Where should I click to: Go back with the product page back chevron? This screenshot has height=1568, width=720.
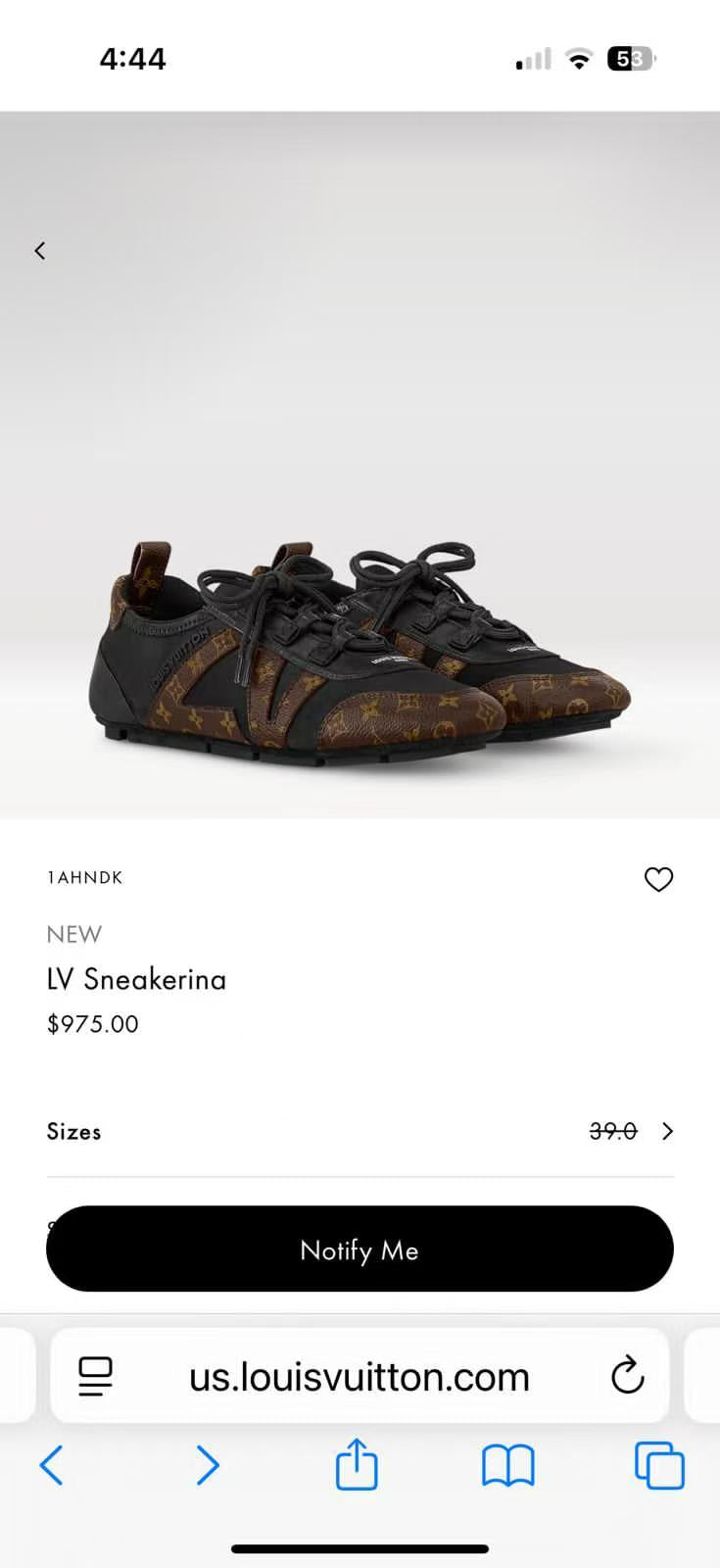click(x=39, y=251)
